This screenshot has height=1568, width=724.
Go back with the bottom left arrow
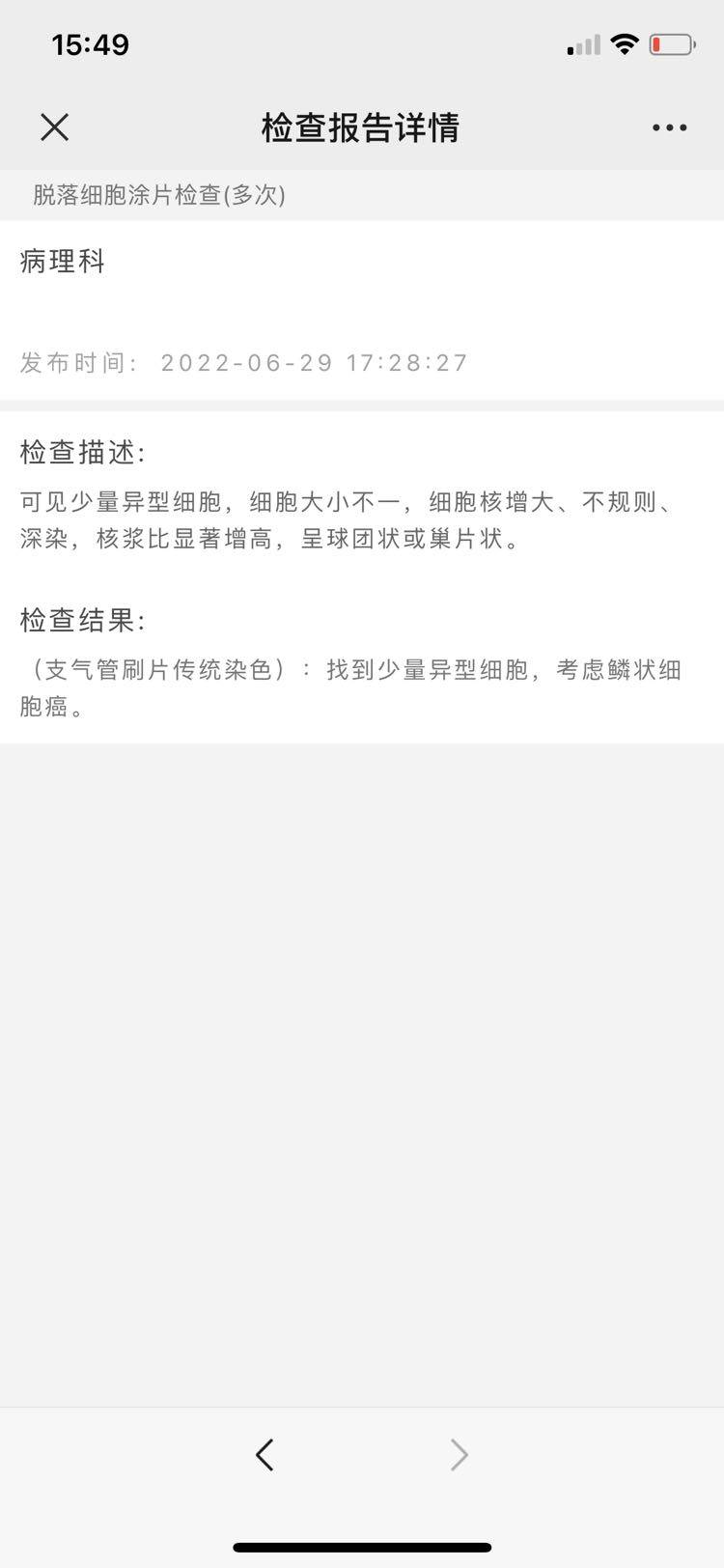[x=265, y=1454]
